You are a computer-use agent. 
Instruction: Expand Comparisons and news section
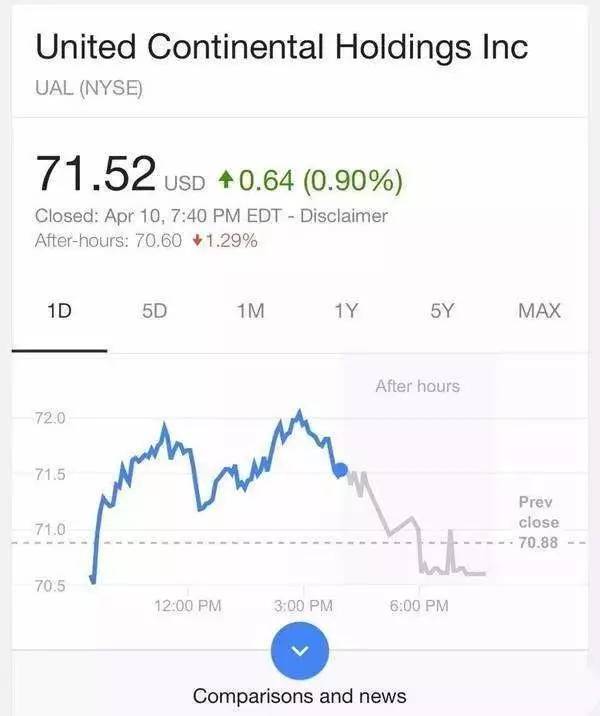(299, 651)
